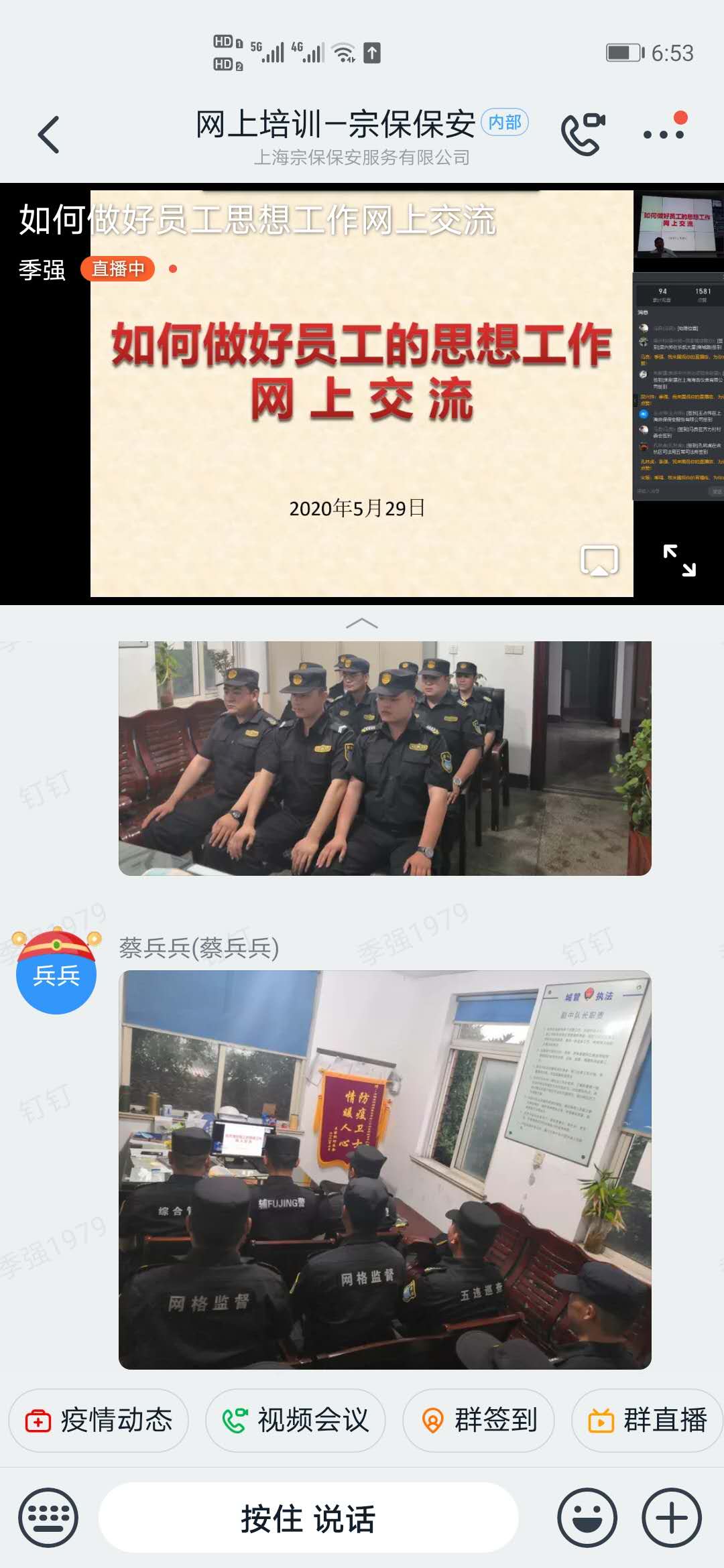Open the emoji picker
Image resolution: width=724 pixels, height=1568 pixels.
point(587,1518)
